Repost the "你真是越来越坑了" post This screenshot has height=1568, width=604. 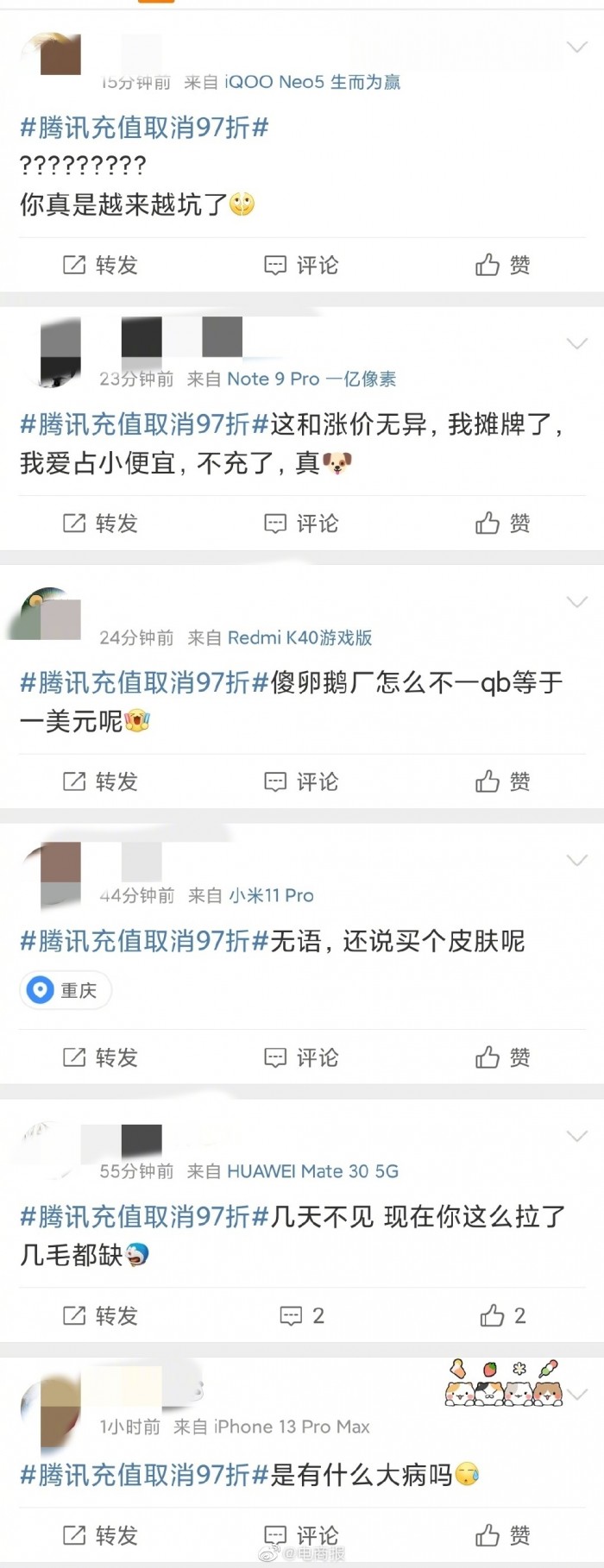(x=101, y=265)
